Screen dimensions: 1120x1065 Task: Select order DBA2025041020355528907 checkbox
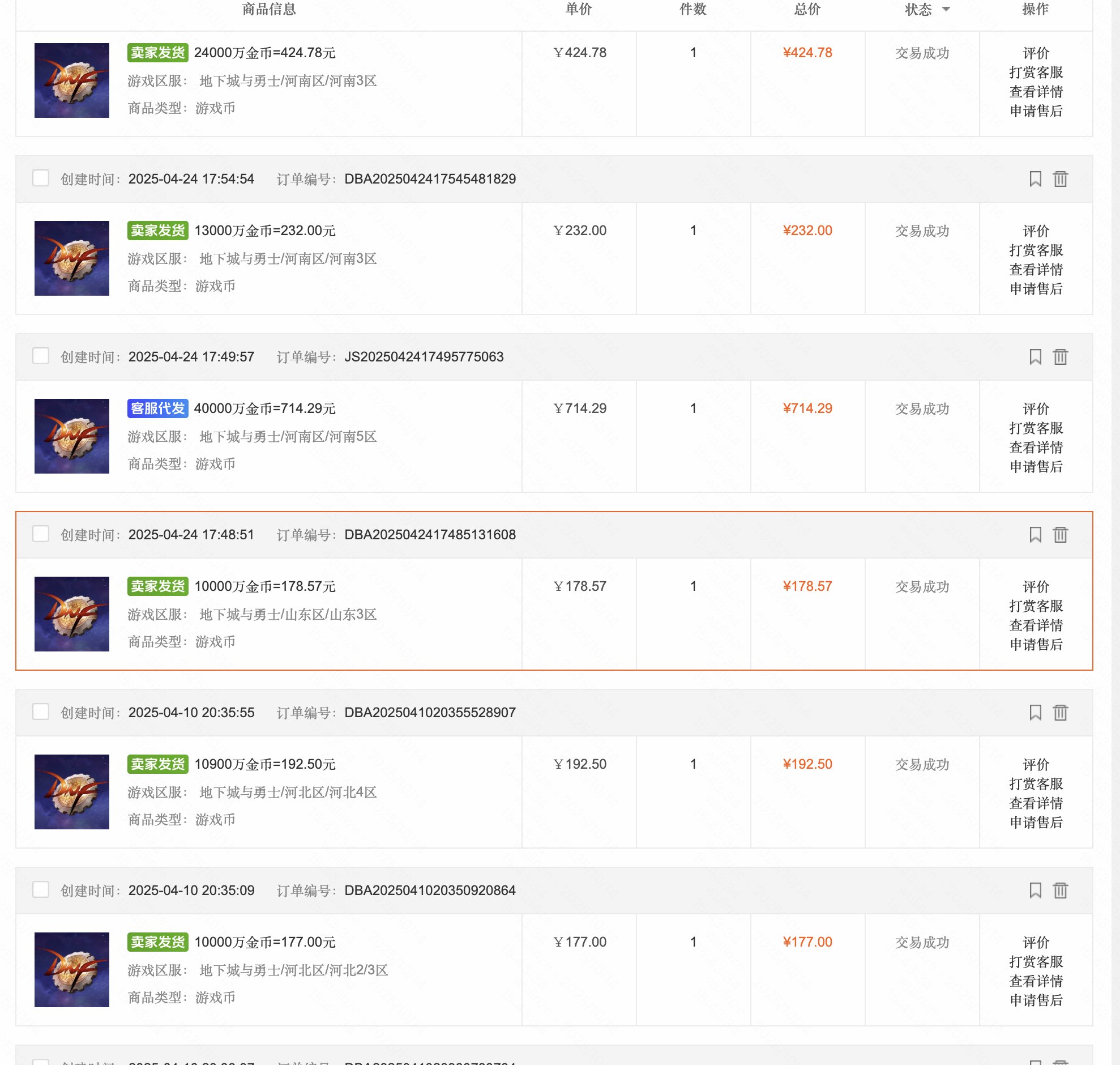41,712
